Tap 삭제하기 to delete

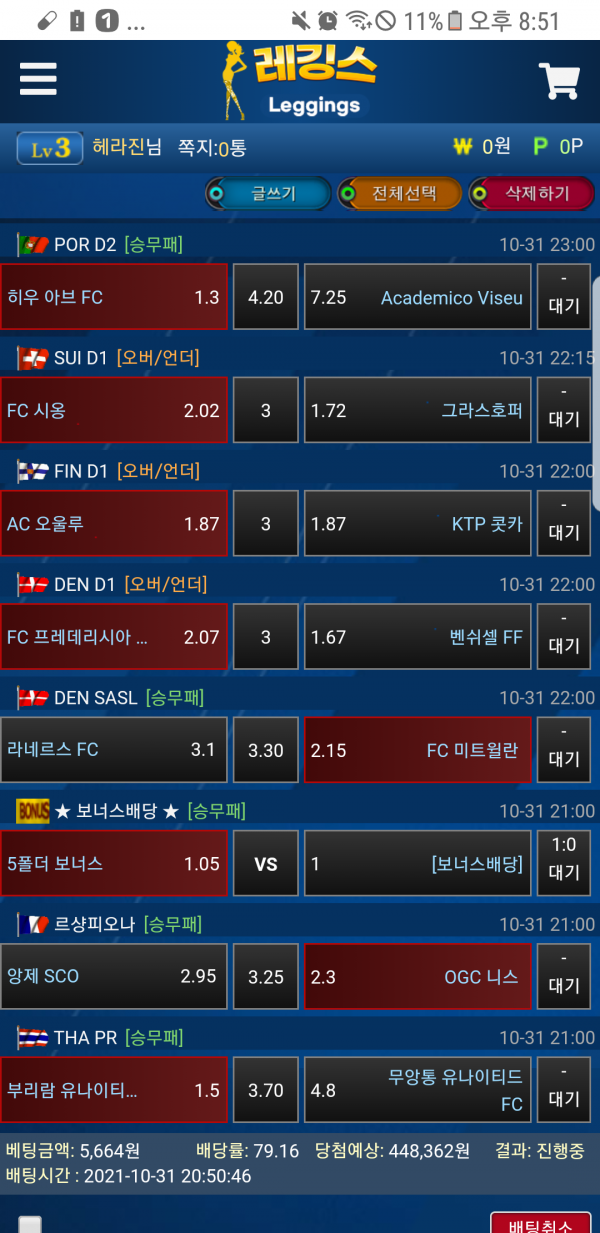pyautogui.click(x=532, y=194)
